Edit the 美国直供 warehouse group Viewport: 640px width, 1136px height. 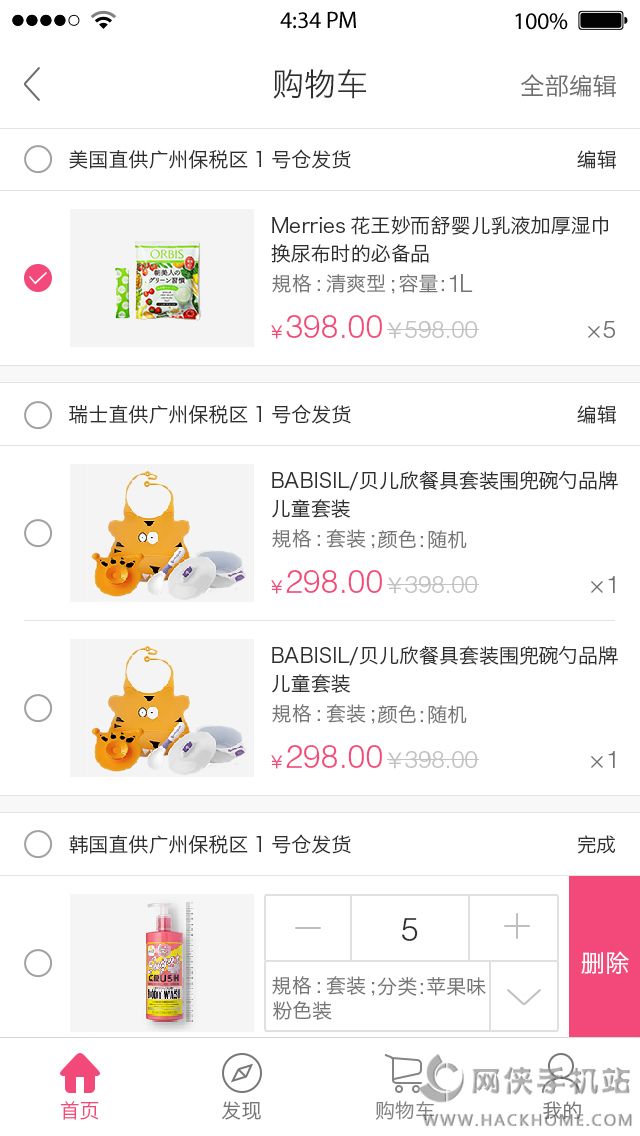[596, 160]
